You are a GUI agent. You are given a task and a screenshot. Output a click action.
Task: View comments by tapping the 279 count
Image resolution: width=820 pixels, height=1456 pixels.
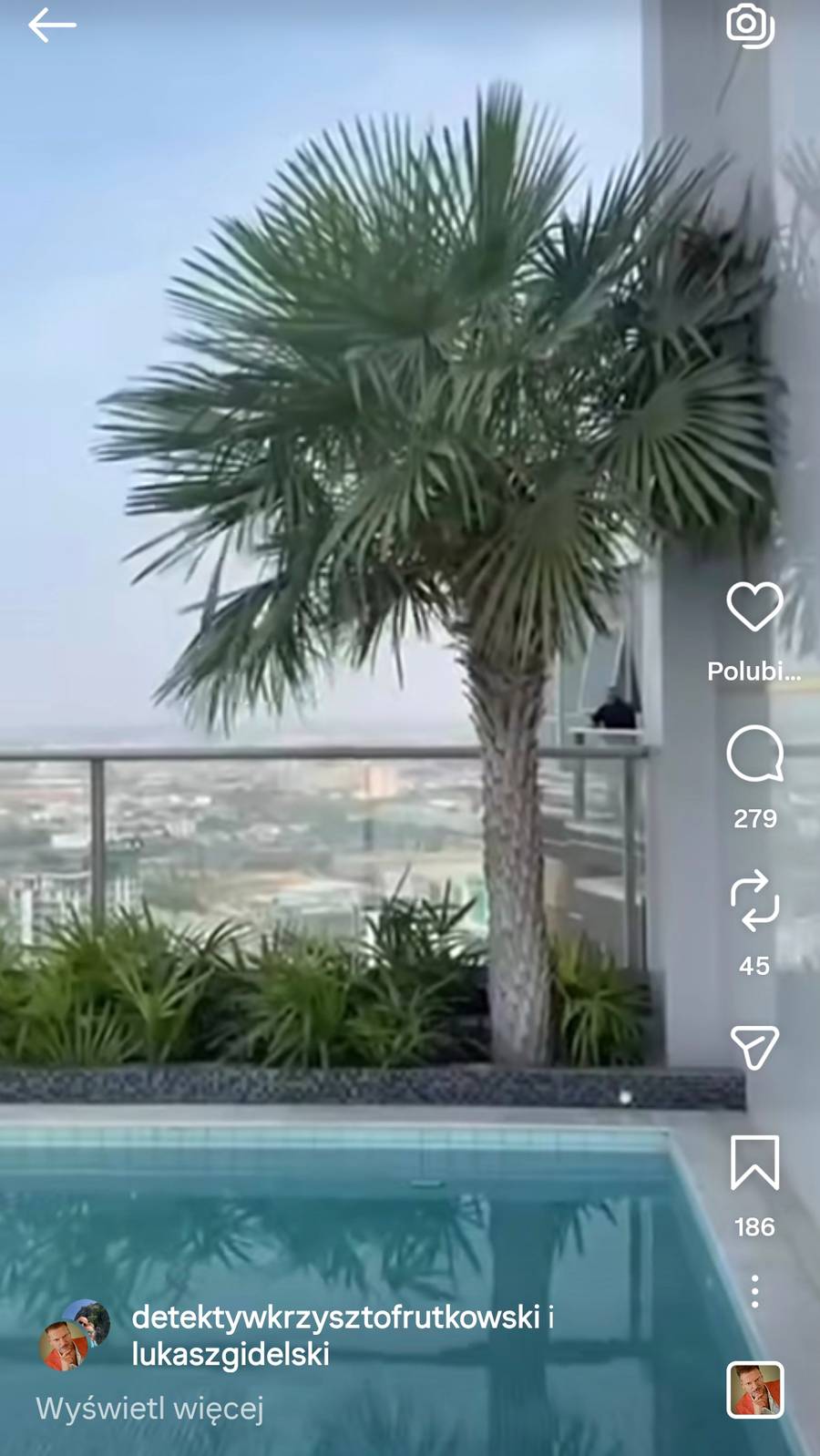(x=753, y=819)
